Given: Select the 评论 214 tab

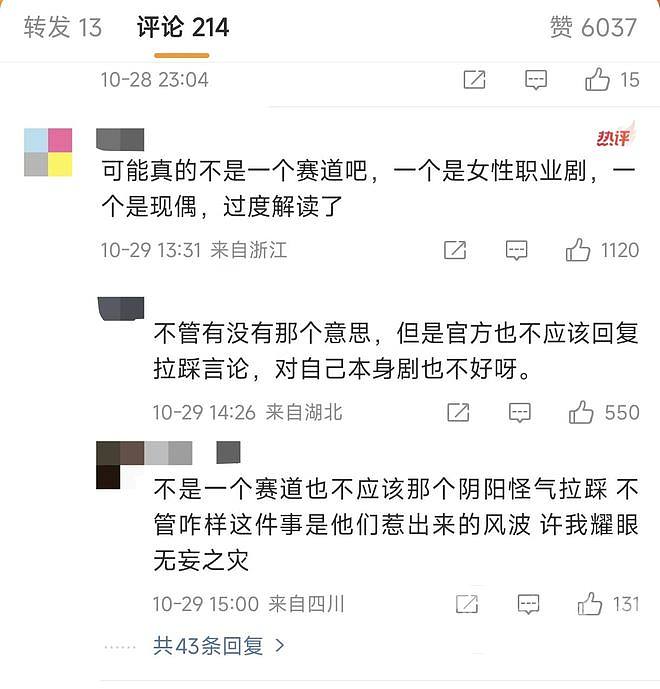Looking at the screenshot, I should coord(183,27).
